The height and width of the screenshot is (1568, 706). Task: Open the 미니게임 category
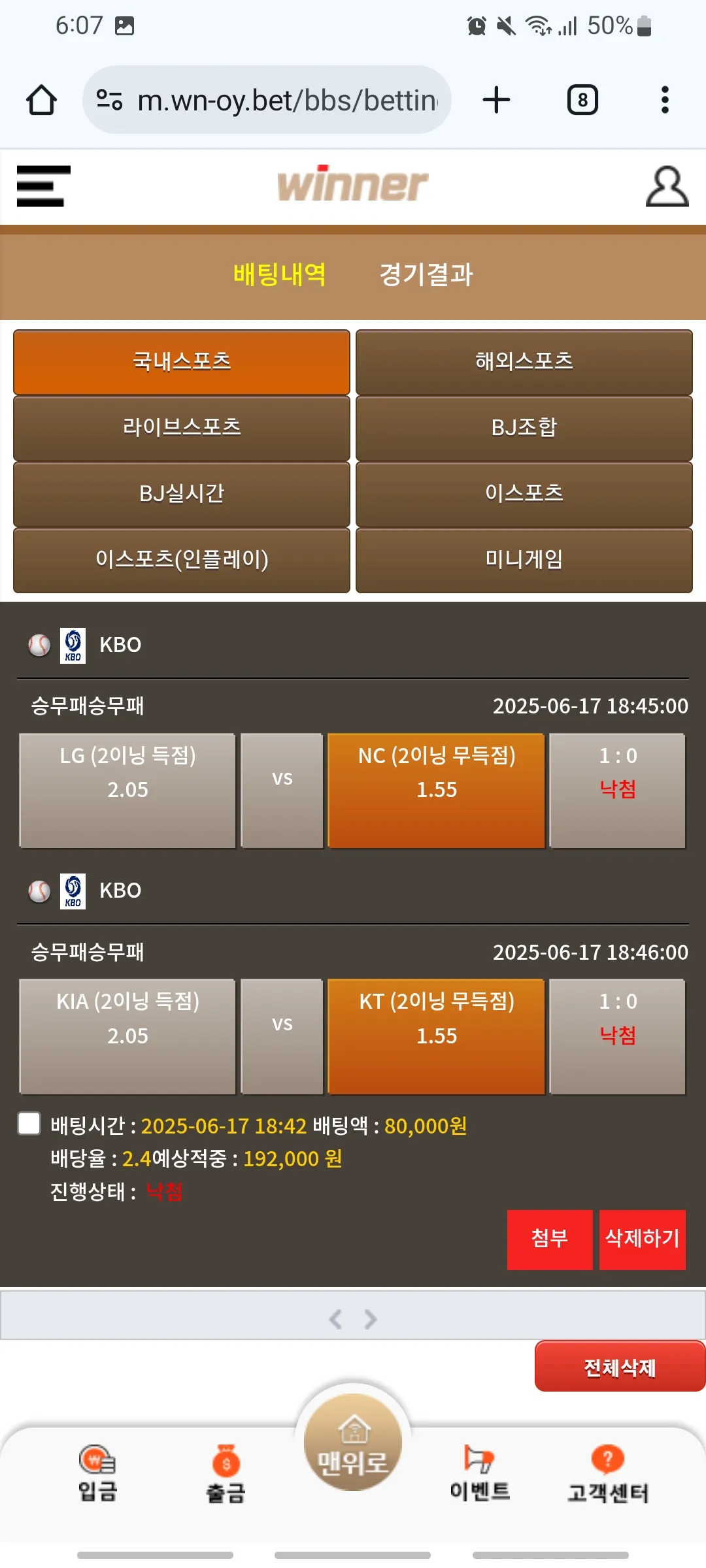[x=524, y=559]
